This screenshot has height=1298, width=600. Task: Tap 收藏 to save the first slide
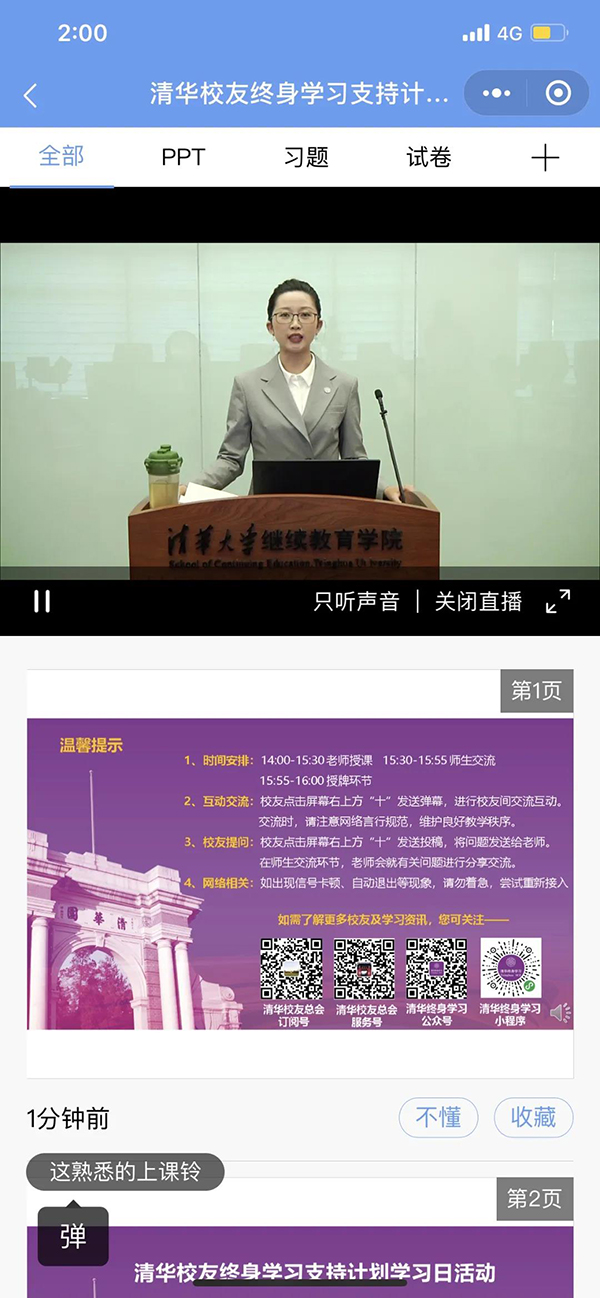533,1117
